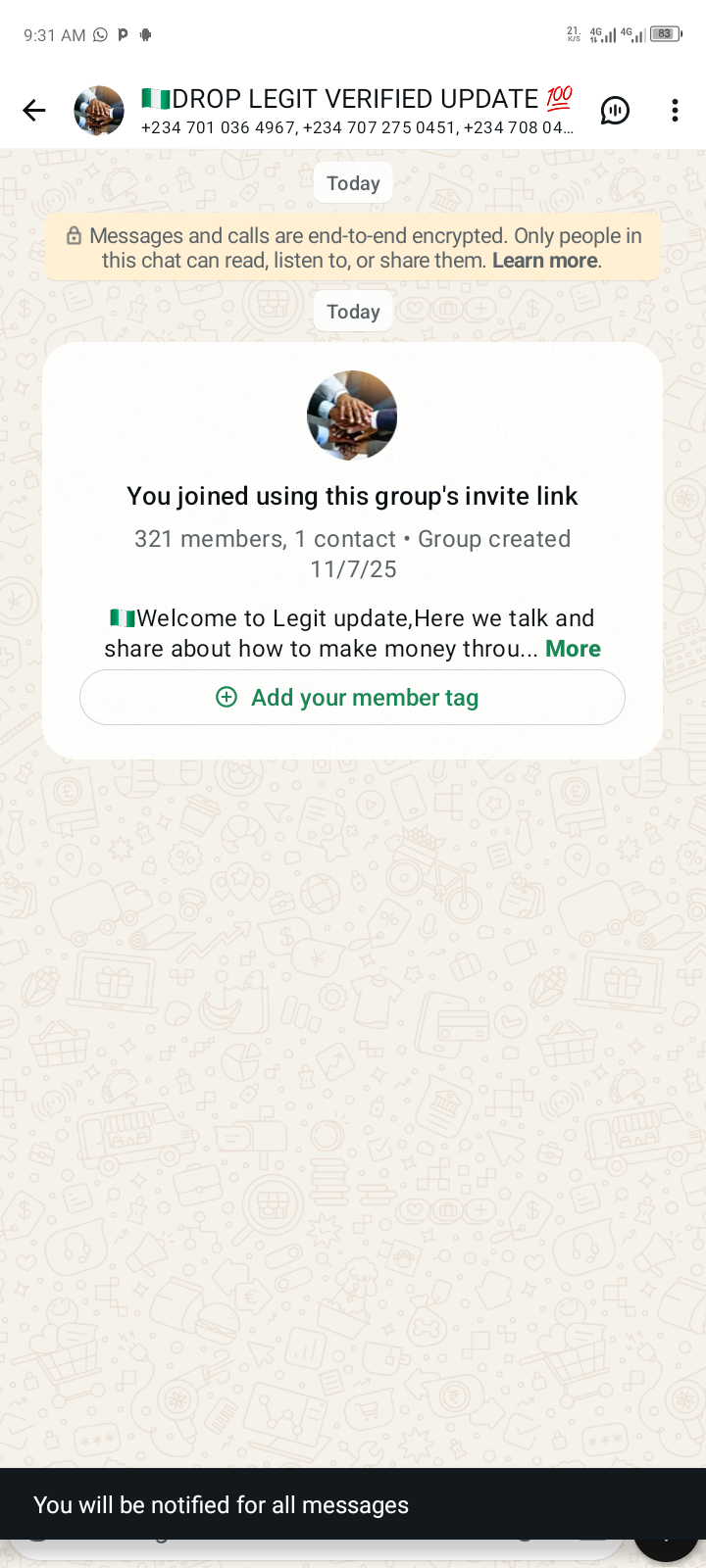Viewport: 706px width, 1568px height.
Task: Go back to the chat list
Action: click(34, 111)
